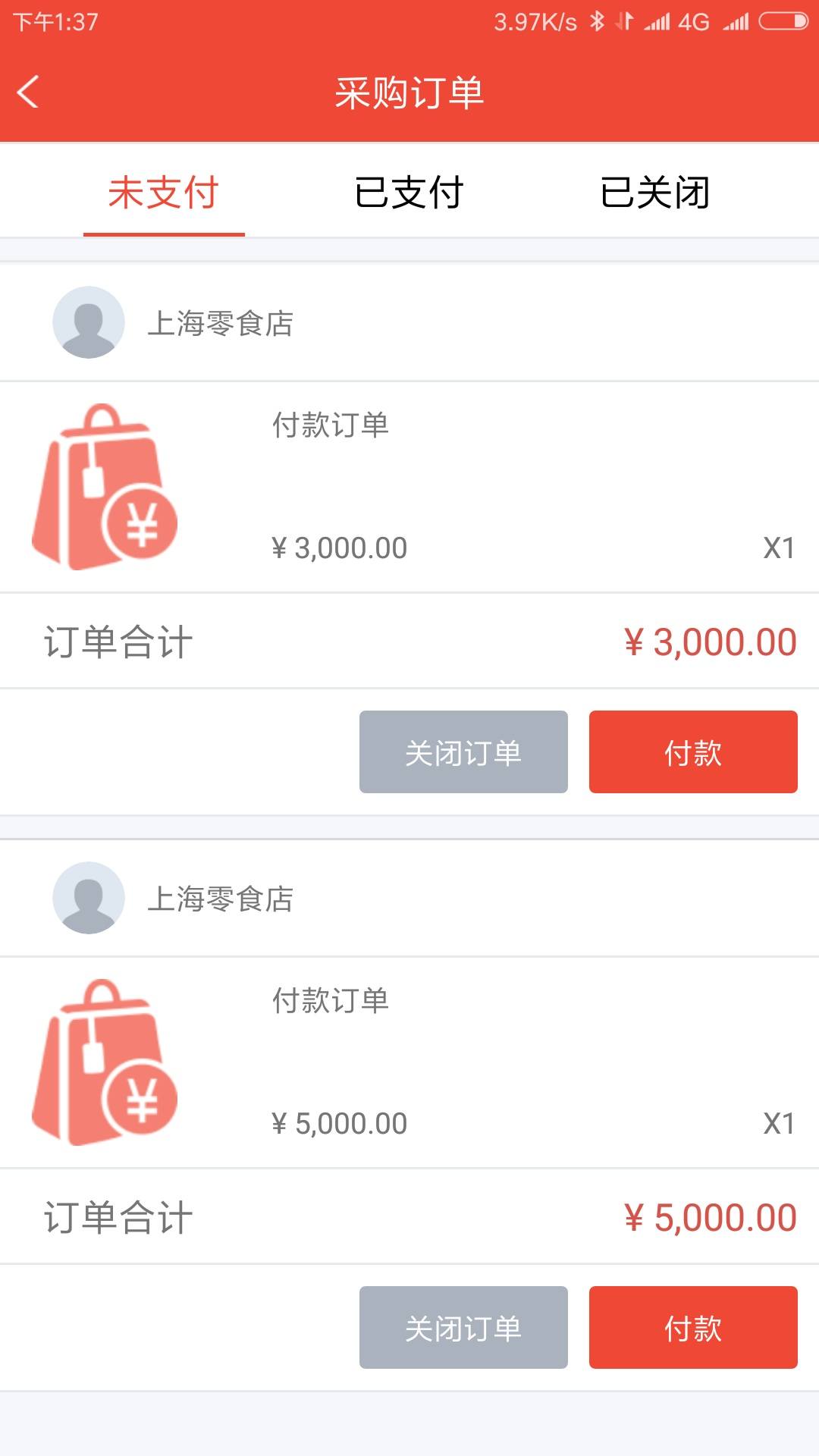Screen dimensions: 819x1456
Task: Tap 关闭订单 for the ¥3,000.00 order
Action: pyautogui.click(x=463, y=752)
